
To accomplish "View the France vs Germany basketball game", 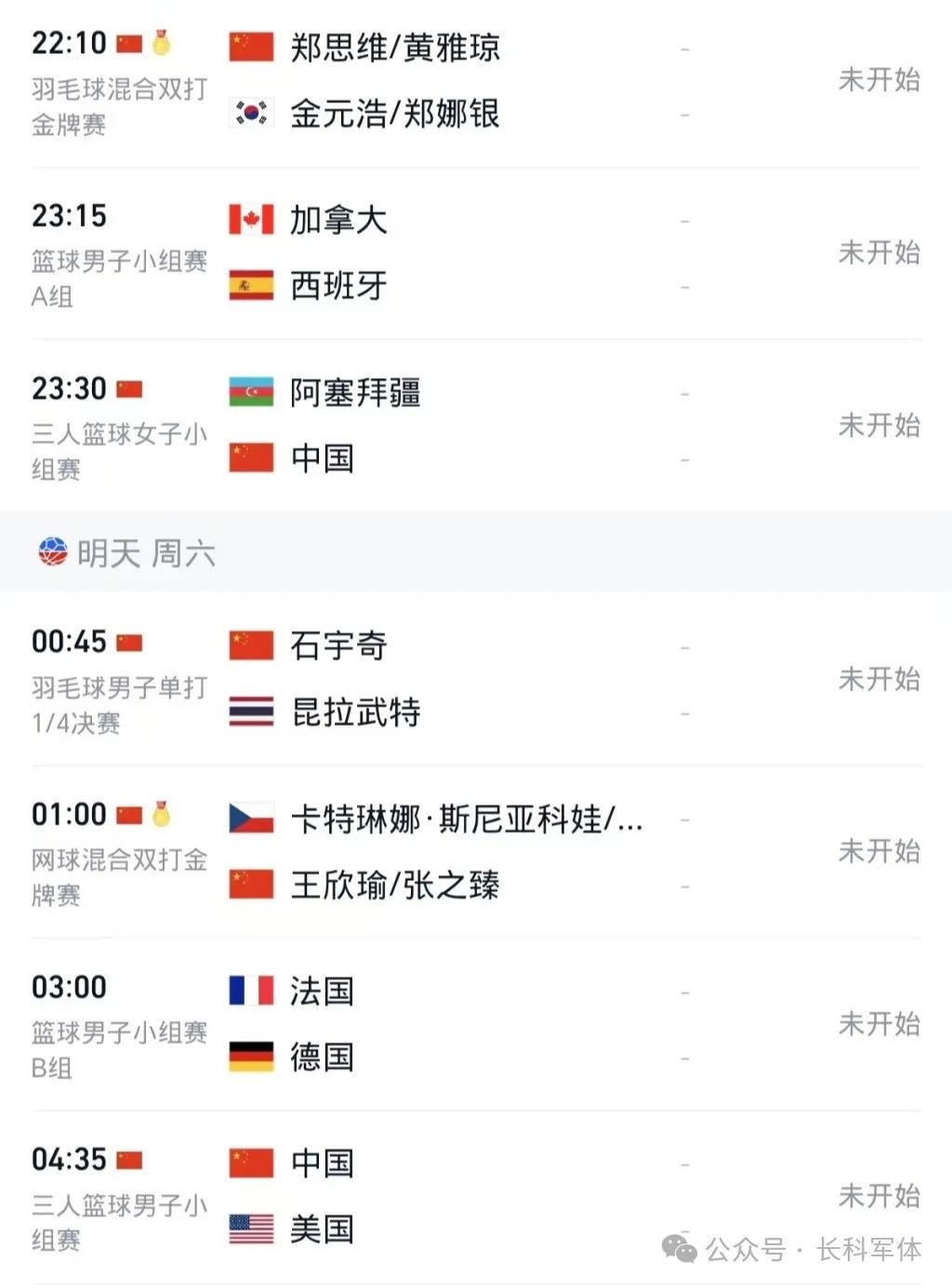I will tap(474, 1024).
